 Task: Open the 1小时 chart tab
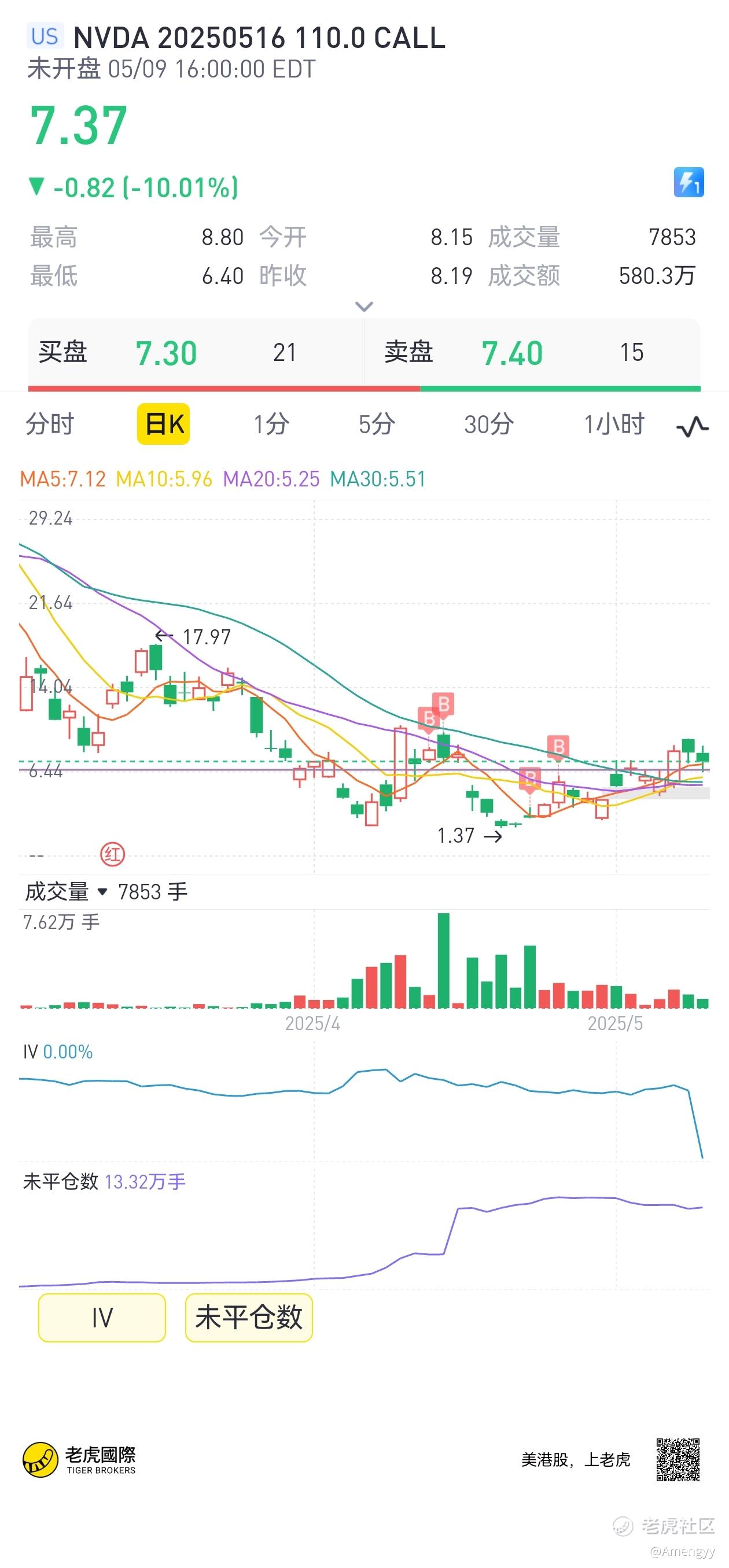click(x=614, y=425)
